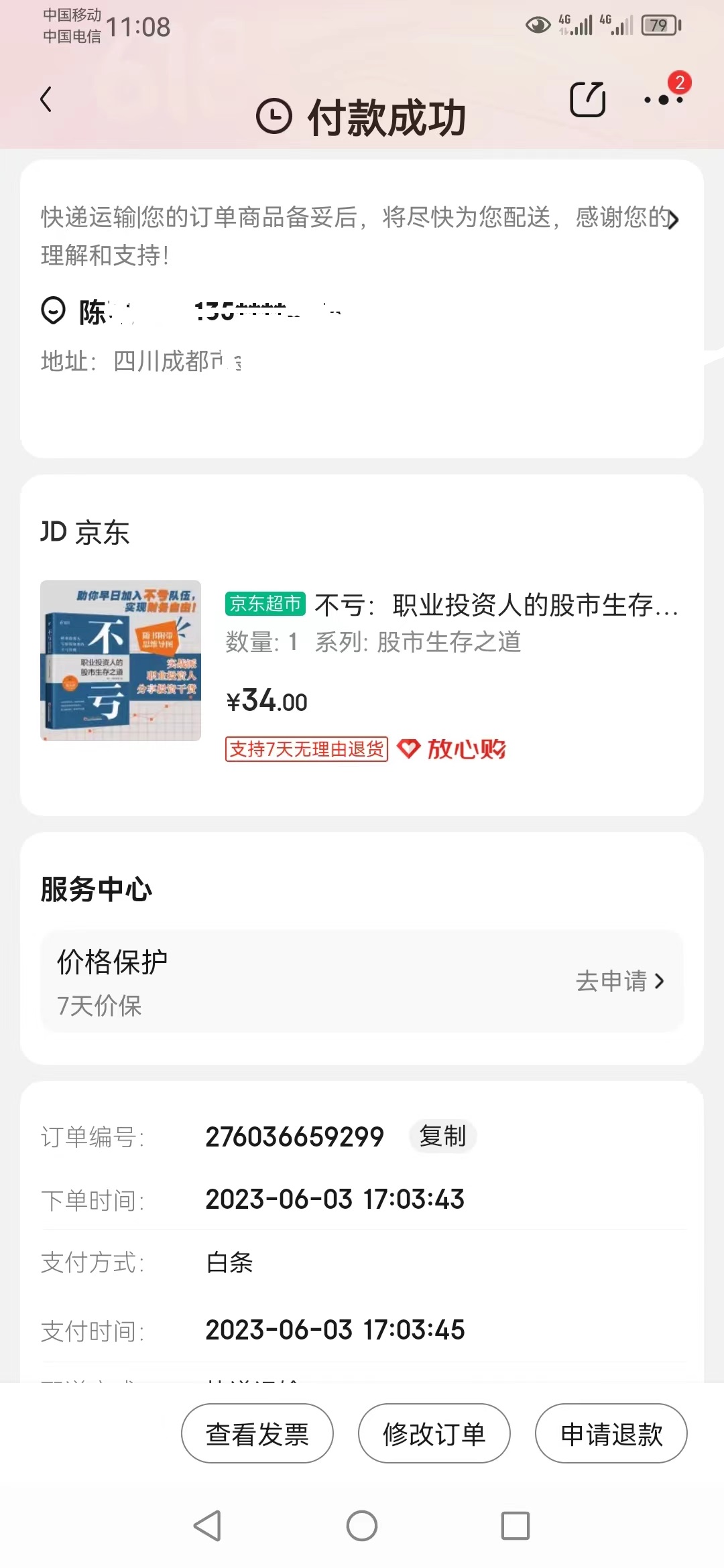Open the delivery status details
The width and height of the screenshot is (724, 1568).
pos(672,220)
